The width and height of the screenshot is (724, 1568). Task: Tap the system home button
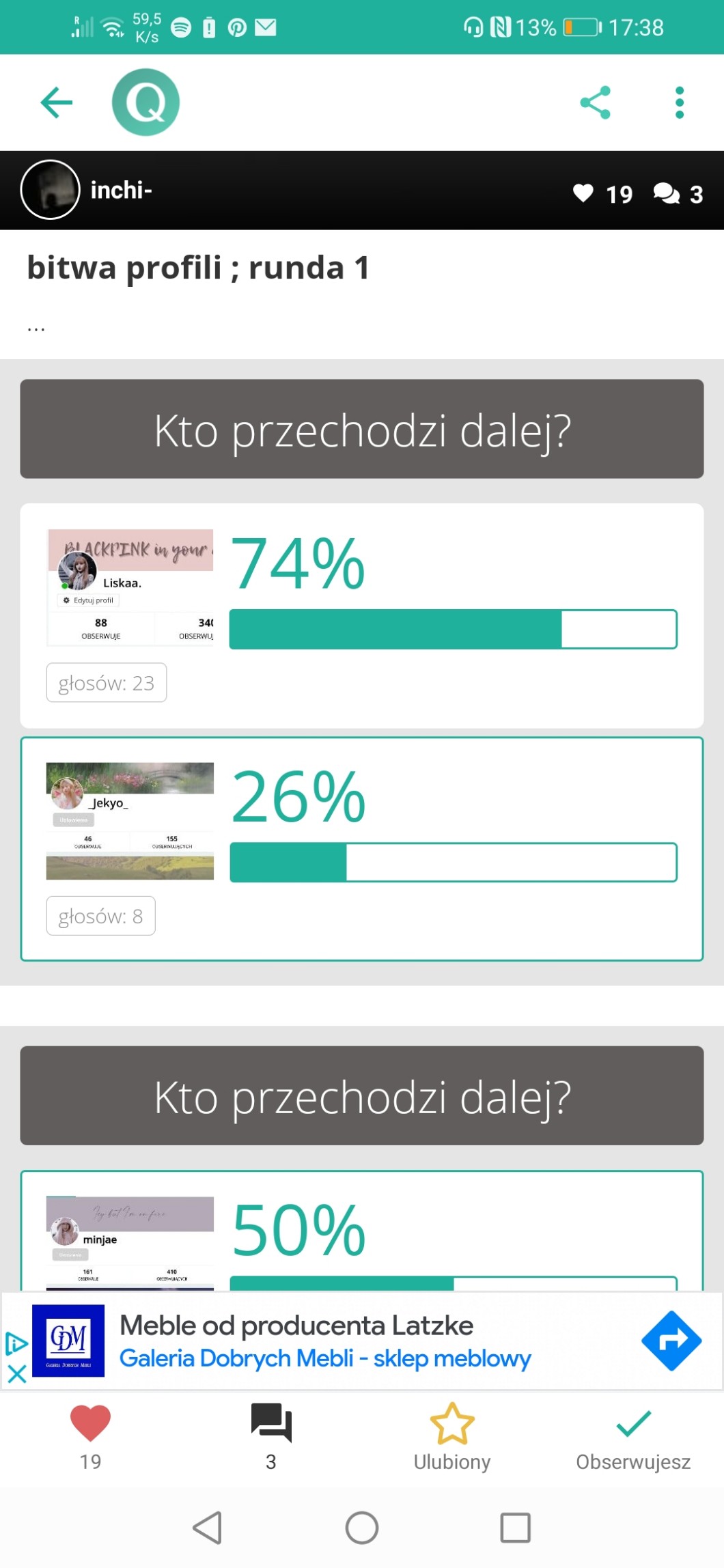(x=362, y=1528)
